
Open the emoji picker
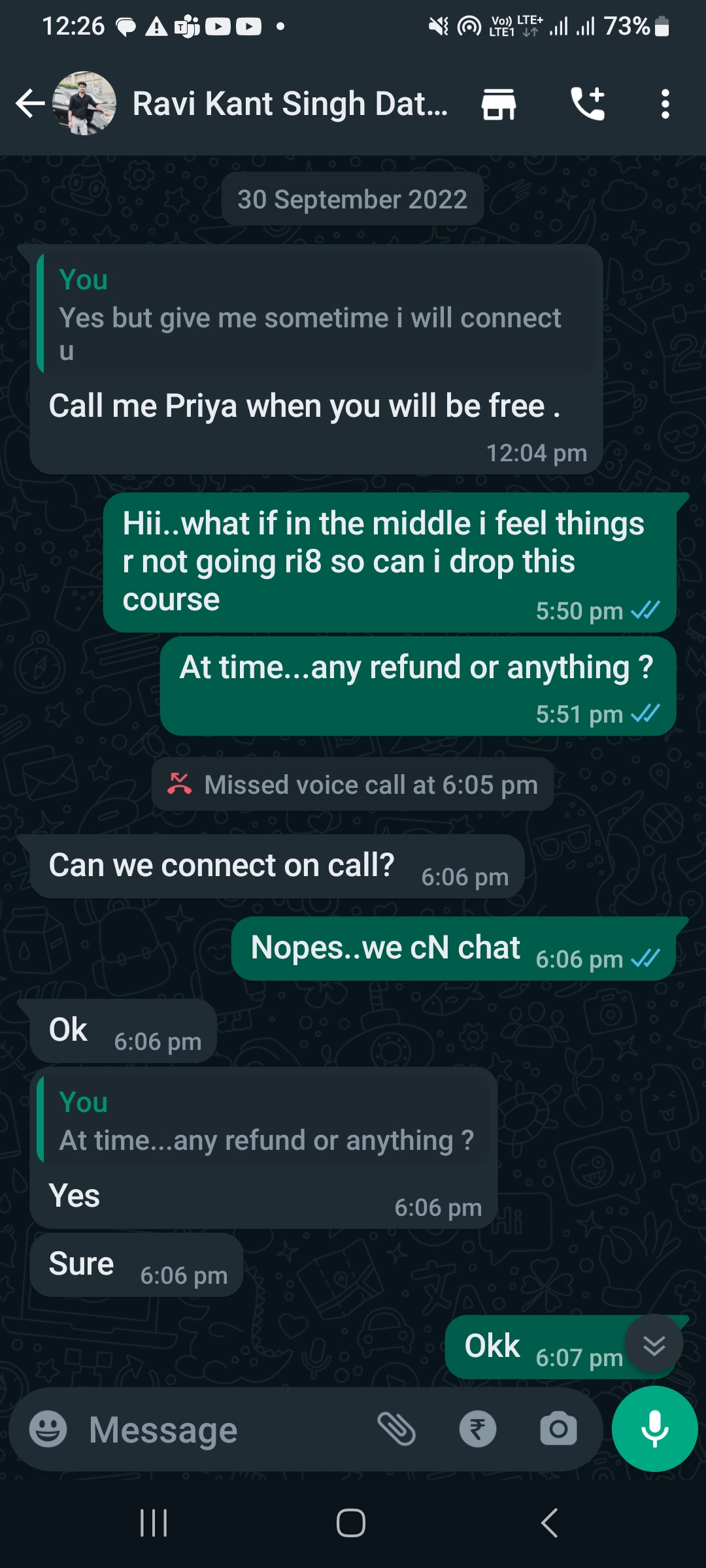(48, 1429)
